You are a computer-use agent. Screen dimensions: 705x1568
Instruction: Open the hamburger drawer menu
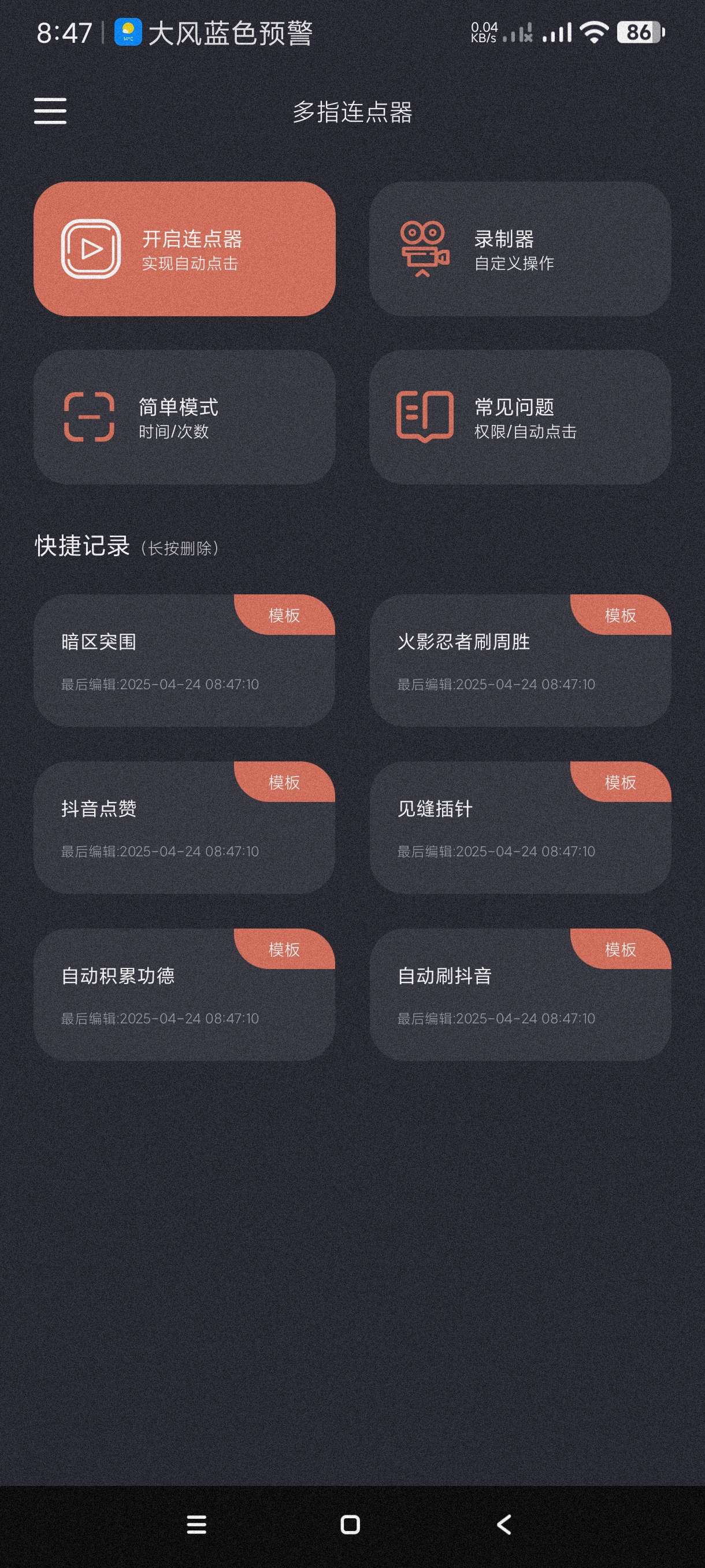click(x=50, y=111)
